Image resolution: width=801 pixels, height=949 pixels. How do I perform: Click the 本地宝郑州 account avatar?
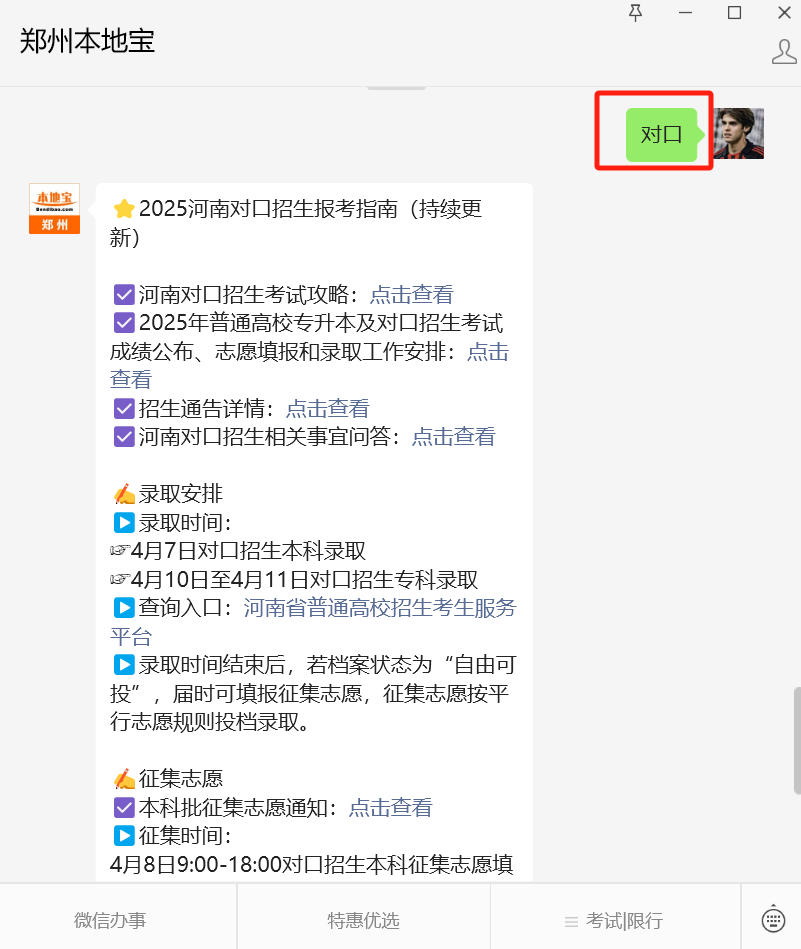[x=54, y=208]
